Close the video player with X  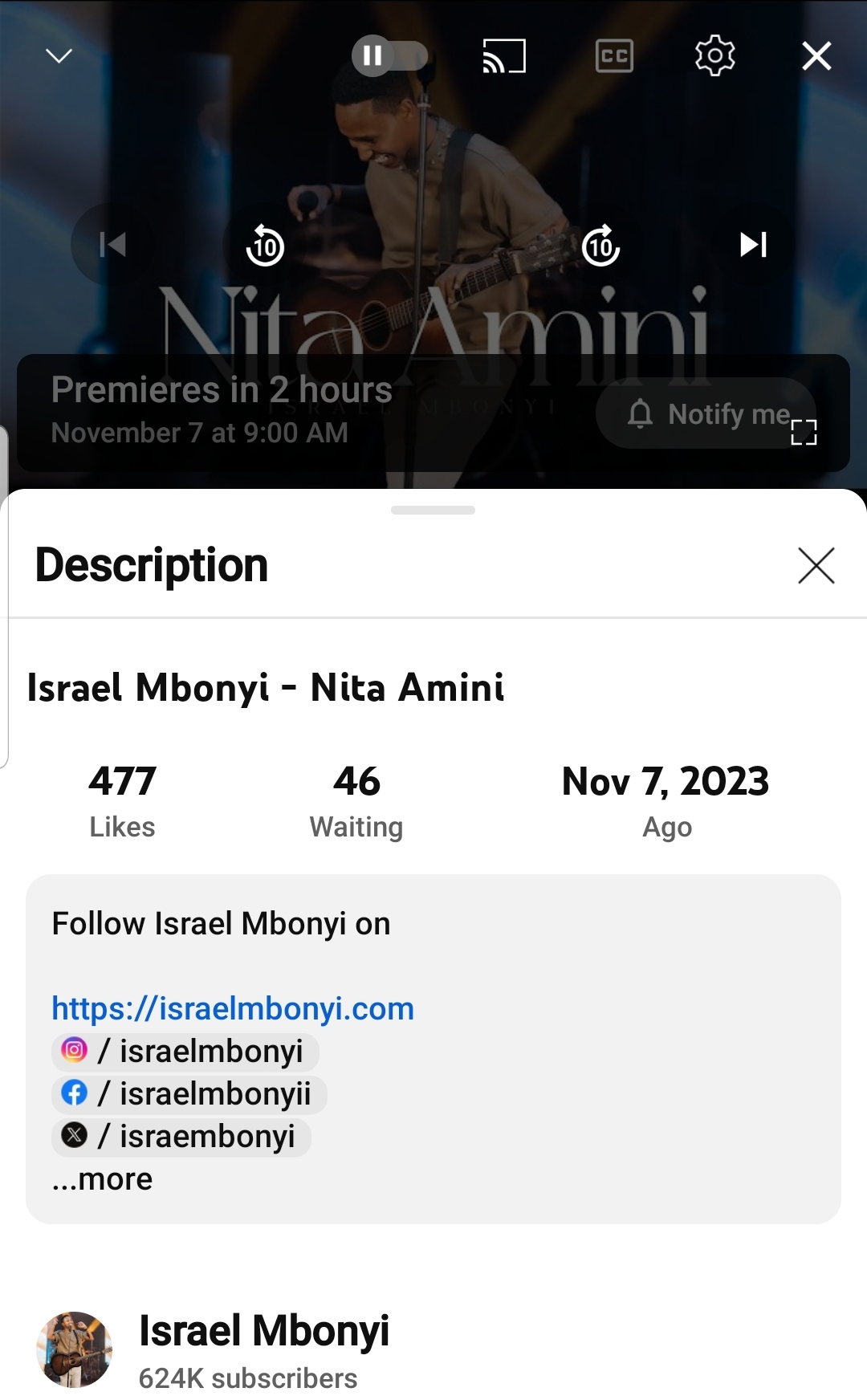click(x=816, y=55)
